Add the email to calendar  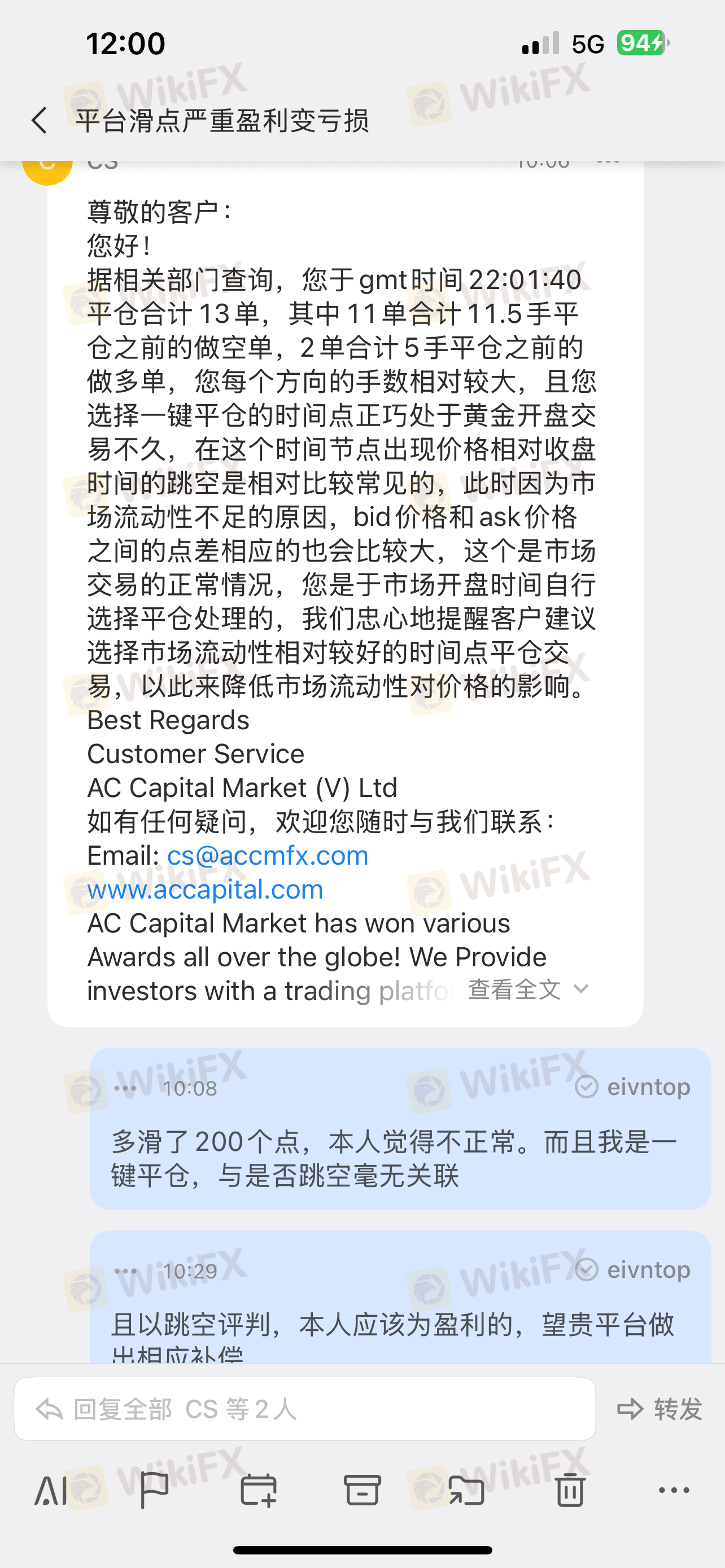click(x=258, y=1490)
